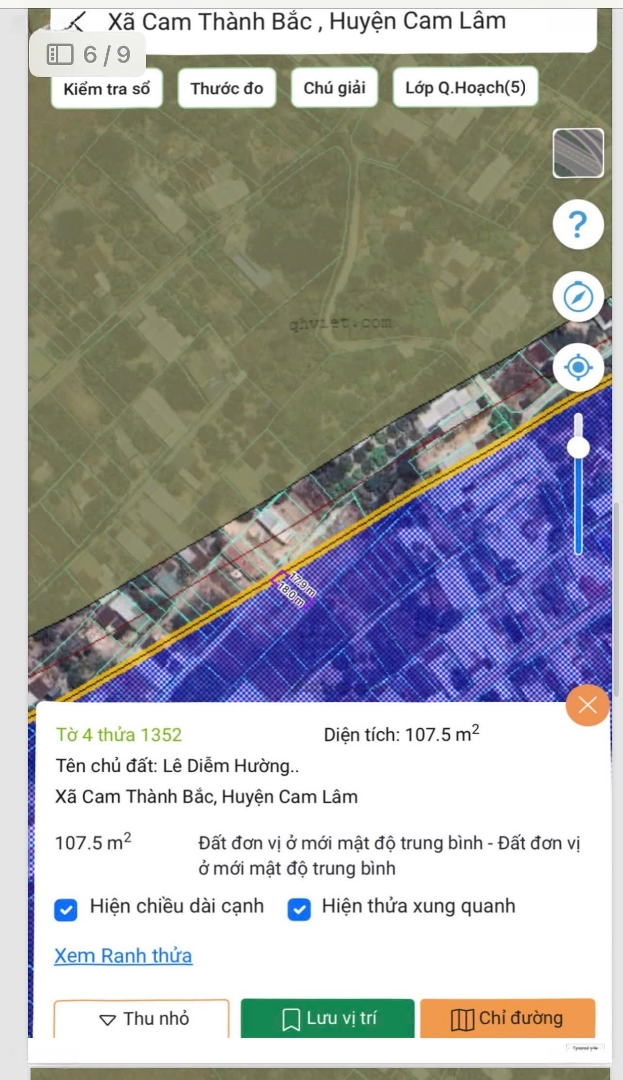623x1080 pixels.
Task: Uncheck Hiện chiều dài cạnh
Action: (x=66, y=910)
